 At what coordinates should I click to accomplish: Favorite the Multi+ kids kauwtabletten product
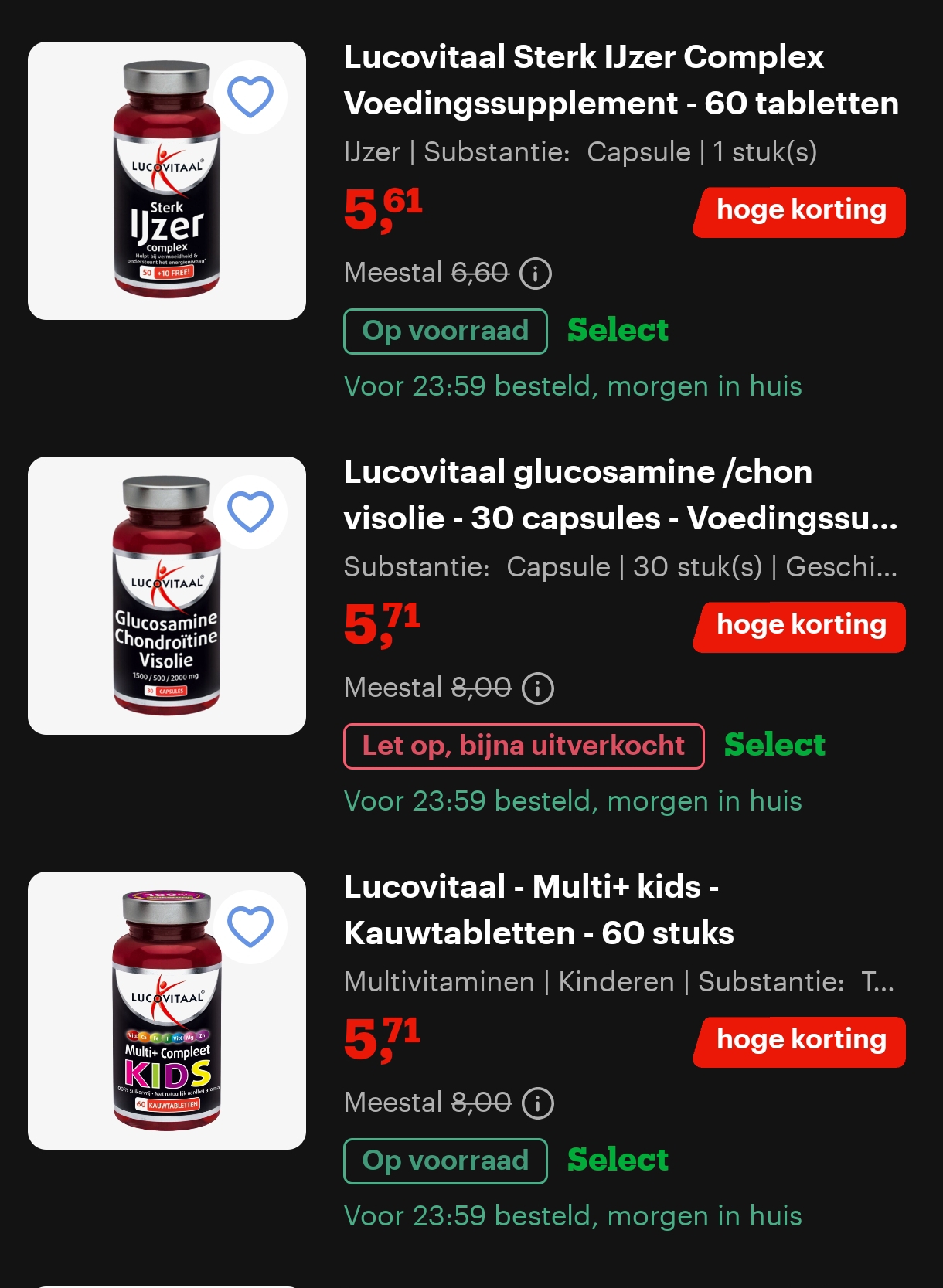252,926
